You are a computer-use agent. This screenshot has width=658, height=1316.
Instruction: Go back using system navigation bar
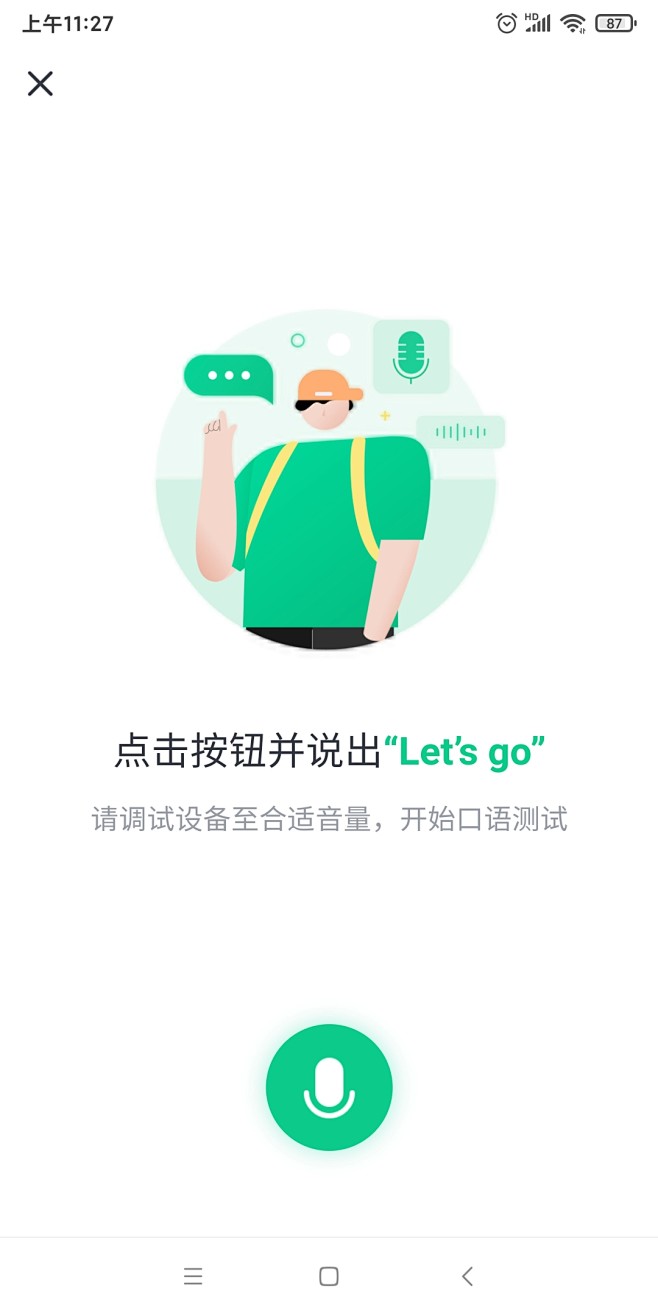point(467,1276)
